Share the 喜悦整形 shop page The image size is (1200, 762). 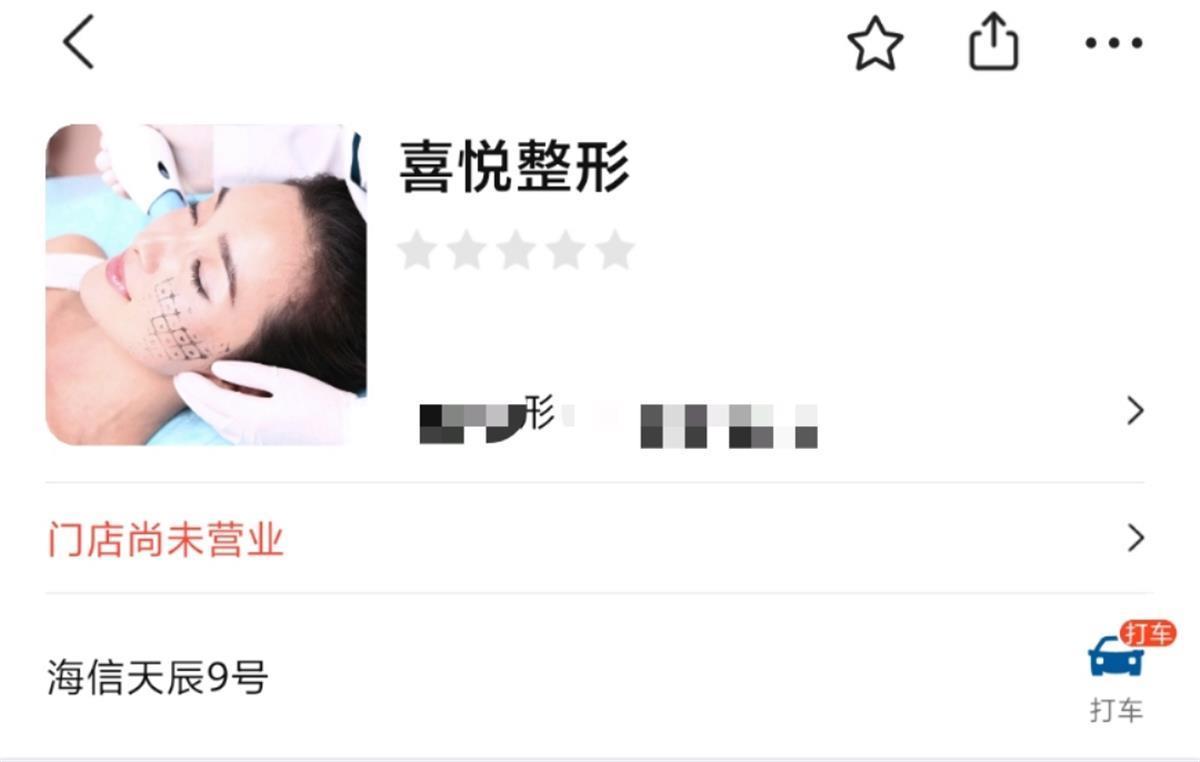click(994, 44)
